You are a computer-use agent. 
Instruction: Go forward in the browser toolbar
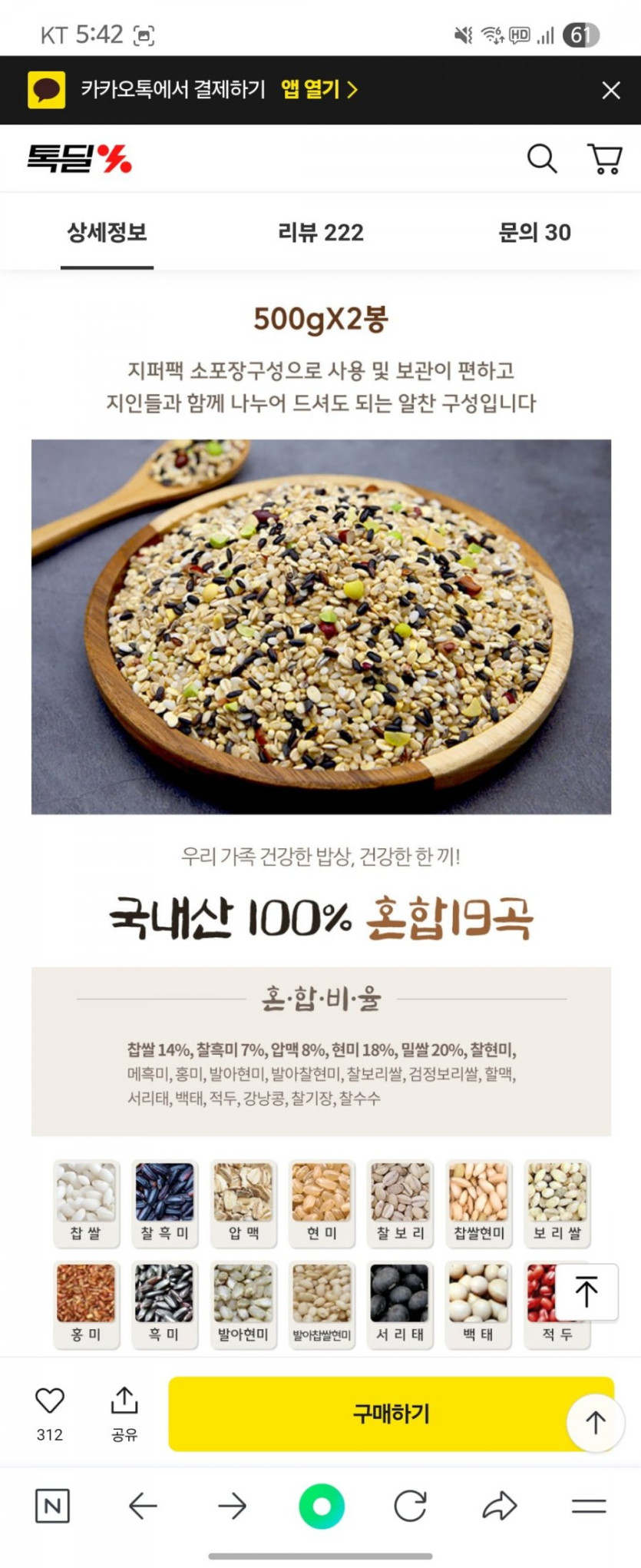(x=232, y=1506)
